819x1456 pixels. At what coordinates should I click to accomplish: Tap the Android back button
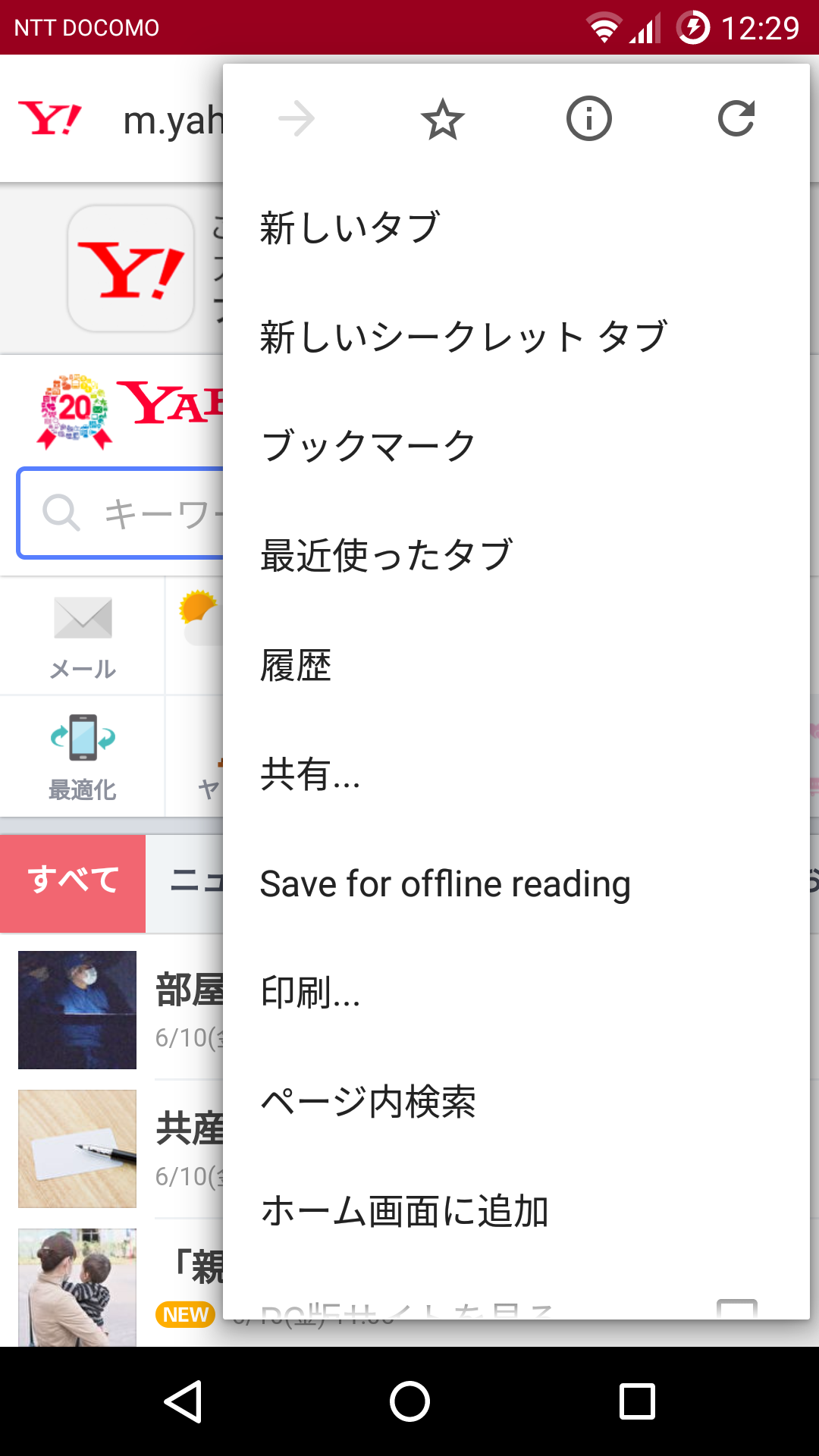click(x=183, y=1401)
